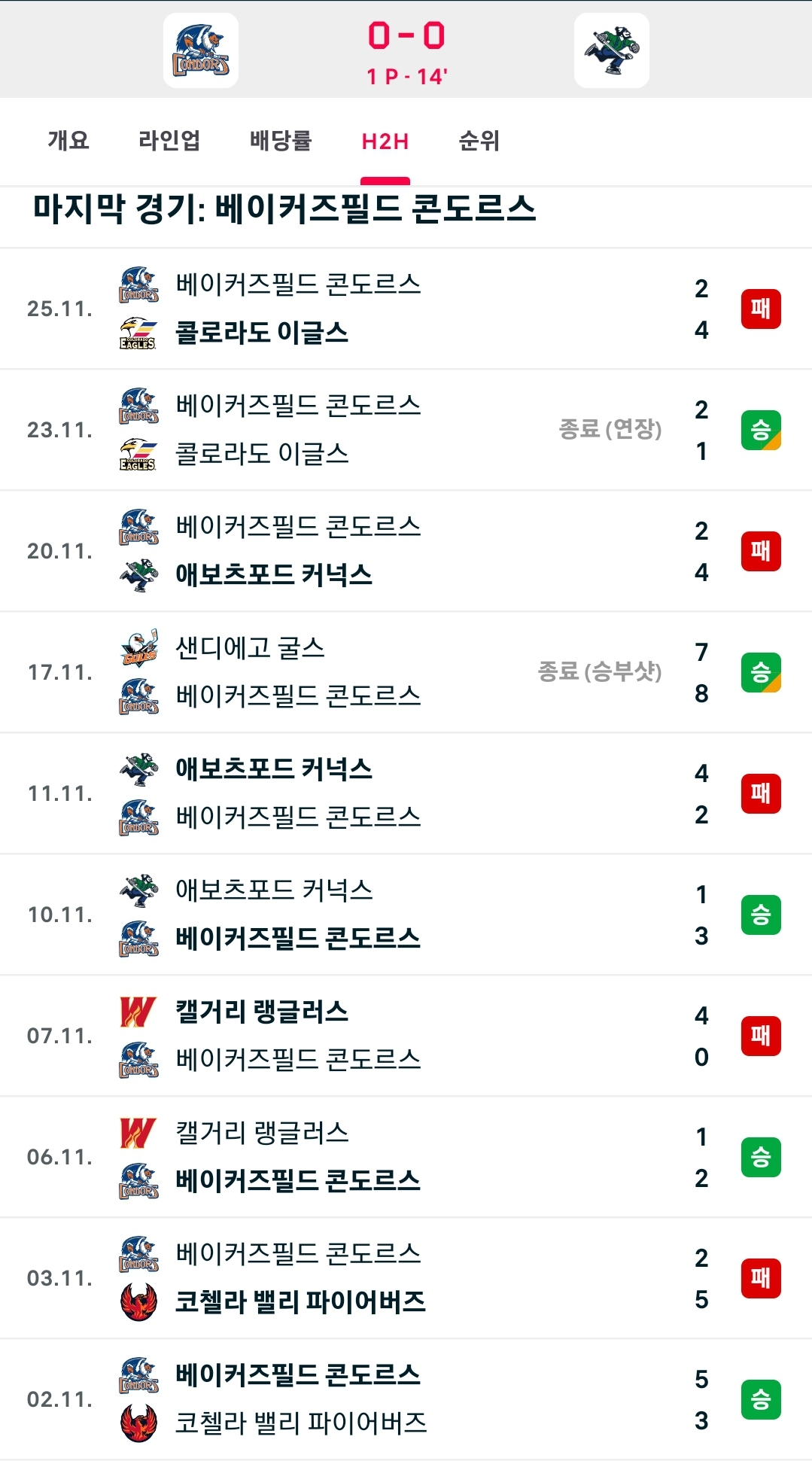Open the 배당률 tab

[281, 141]
